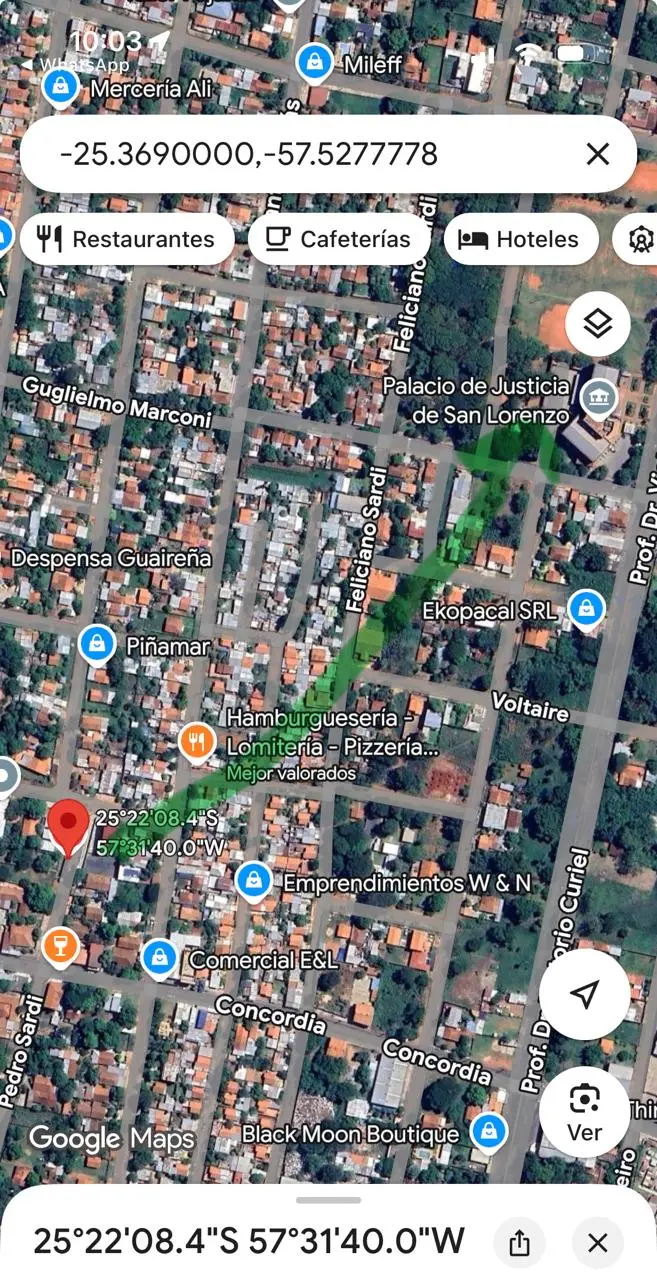Image resolution: width=657 pixels, height=1280 pixels.
Task: Show nearby Cafeterías
Action: 339,240
